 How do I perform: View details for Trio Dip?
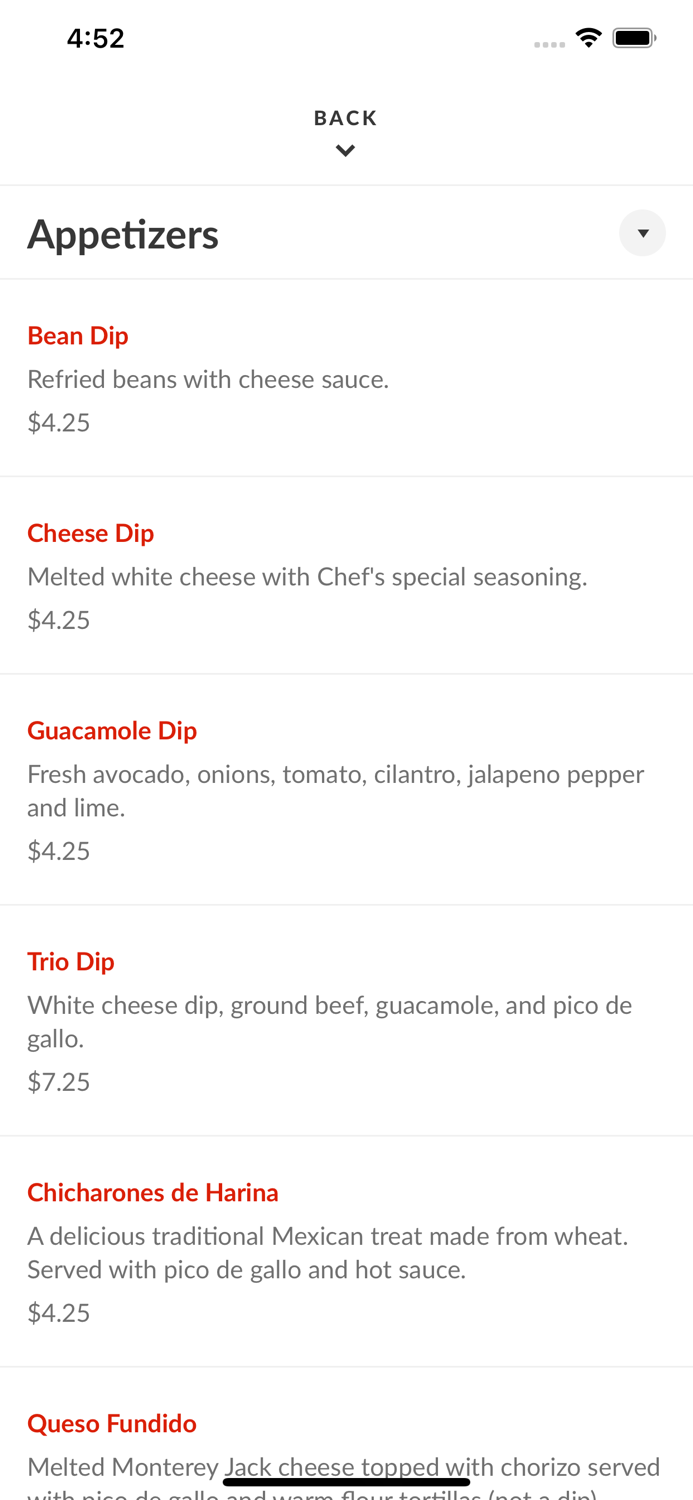tap(71, 962)
